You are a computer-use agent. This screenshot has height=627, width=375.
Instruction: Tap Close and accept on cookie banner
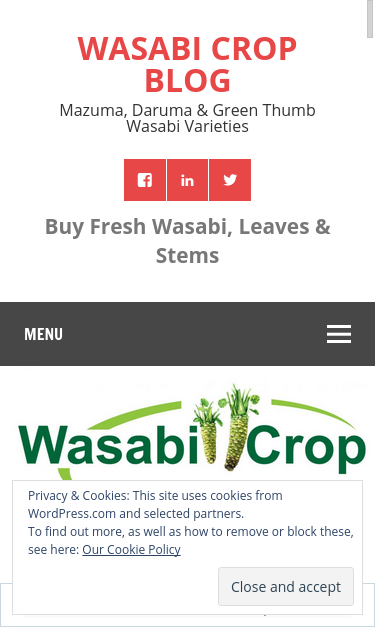click(x=286, y=587)
